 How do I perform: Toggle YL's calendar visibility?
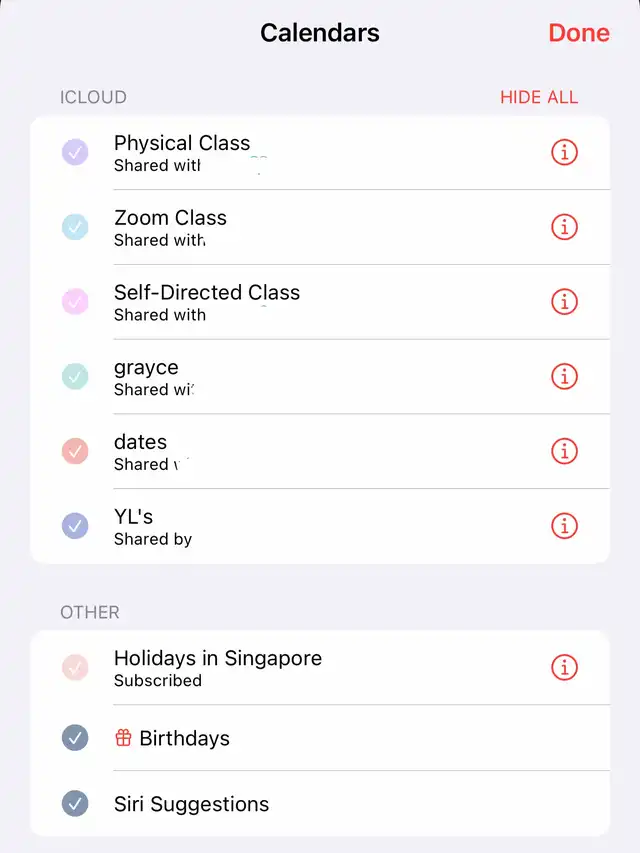click(x=75, y=526)
